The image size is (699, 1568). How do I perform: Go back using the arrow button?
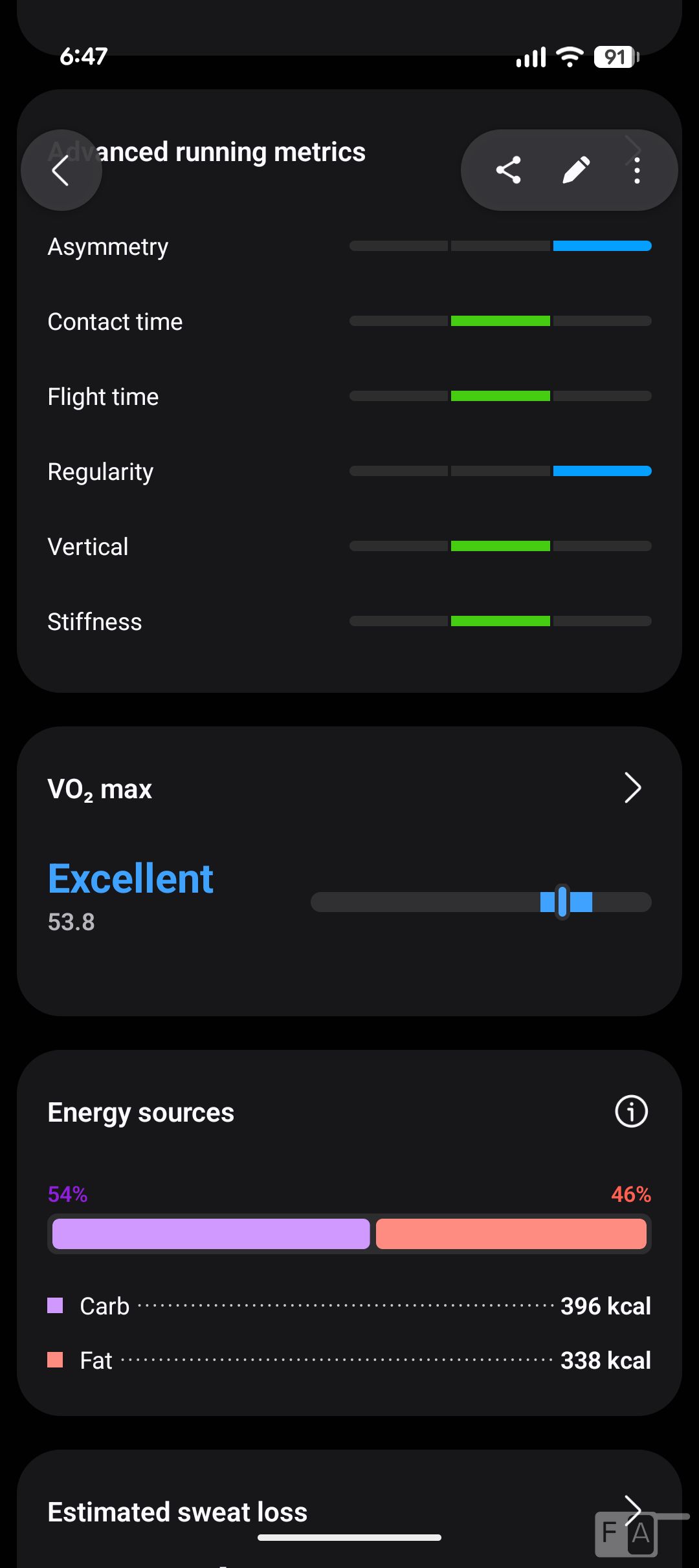pyautogui.click(x=61, y=171)
